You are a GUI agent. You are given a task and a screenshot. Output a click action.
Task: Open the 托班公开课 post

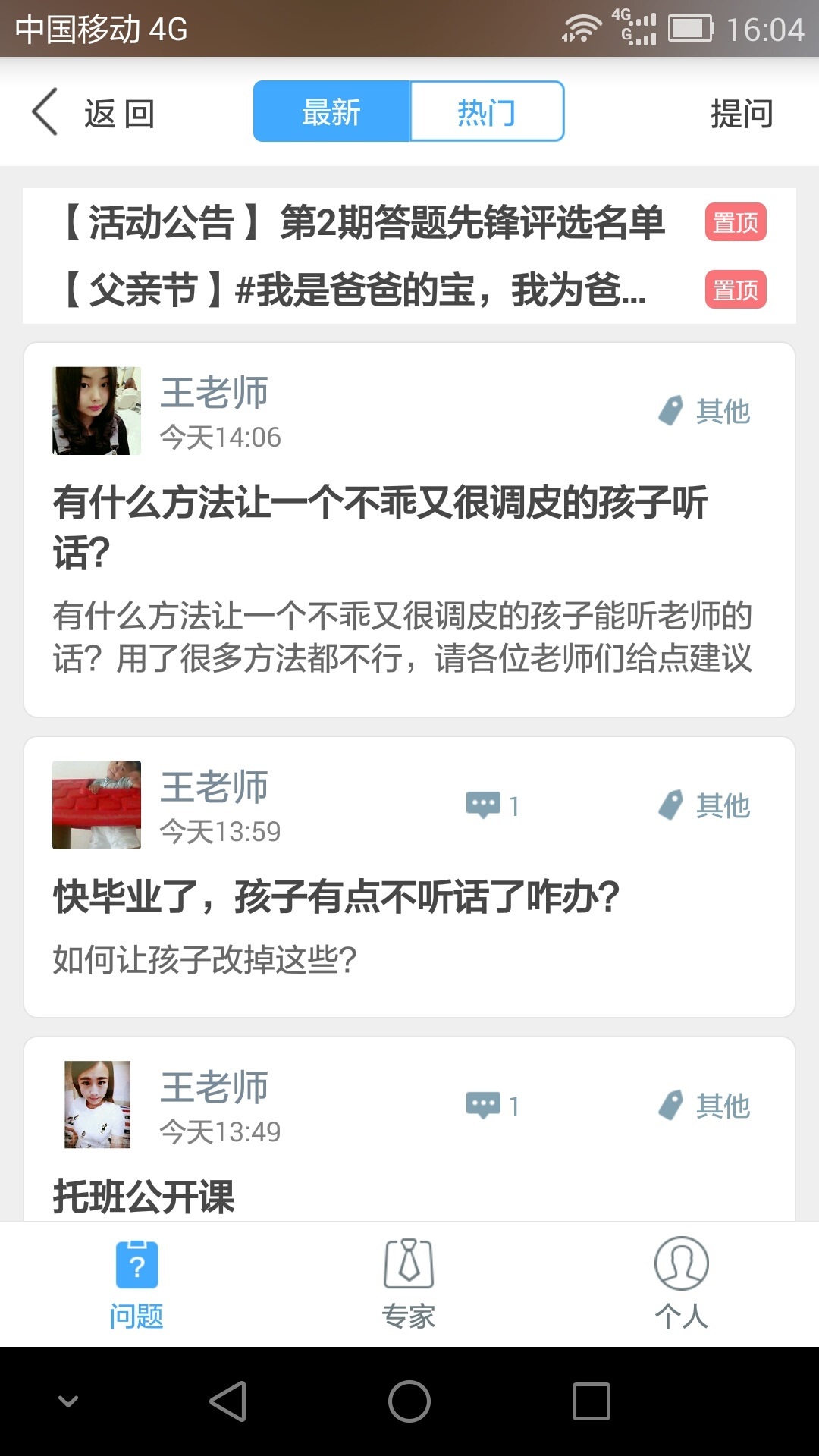pos(144,1197)
